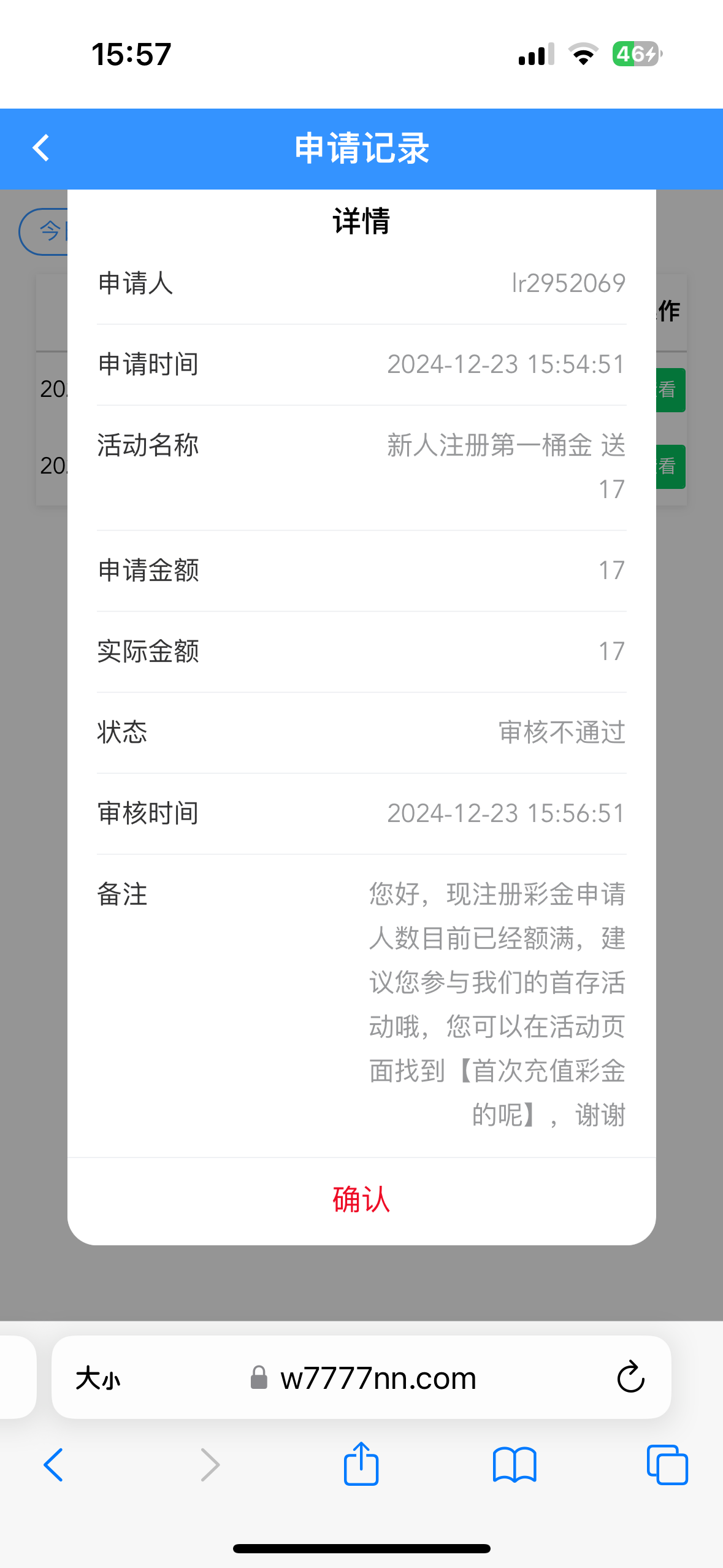Open the 大小 page settings menu
723x1568 pixels.
tap(98, 1378)
